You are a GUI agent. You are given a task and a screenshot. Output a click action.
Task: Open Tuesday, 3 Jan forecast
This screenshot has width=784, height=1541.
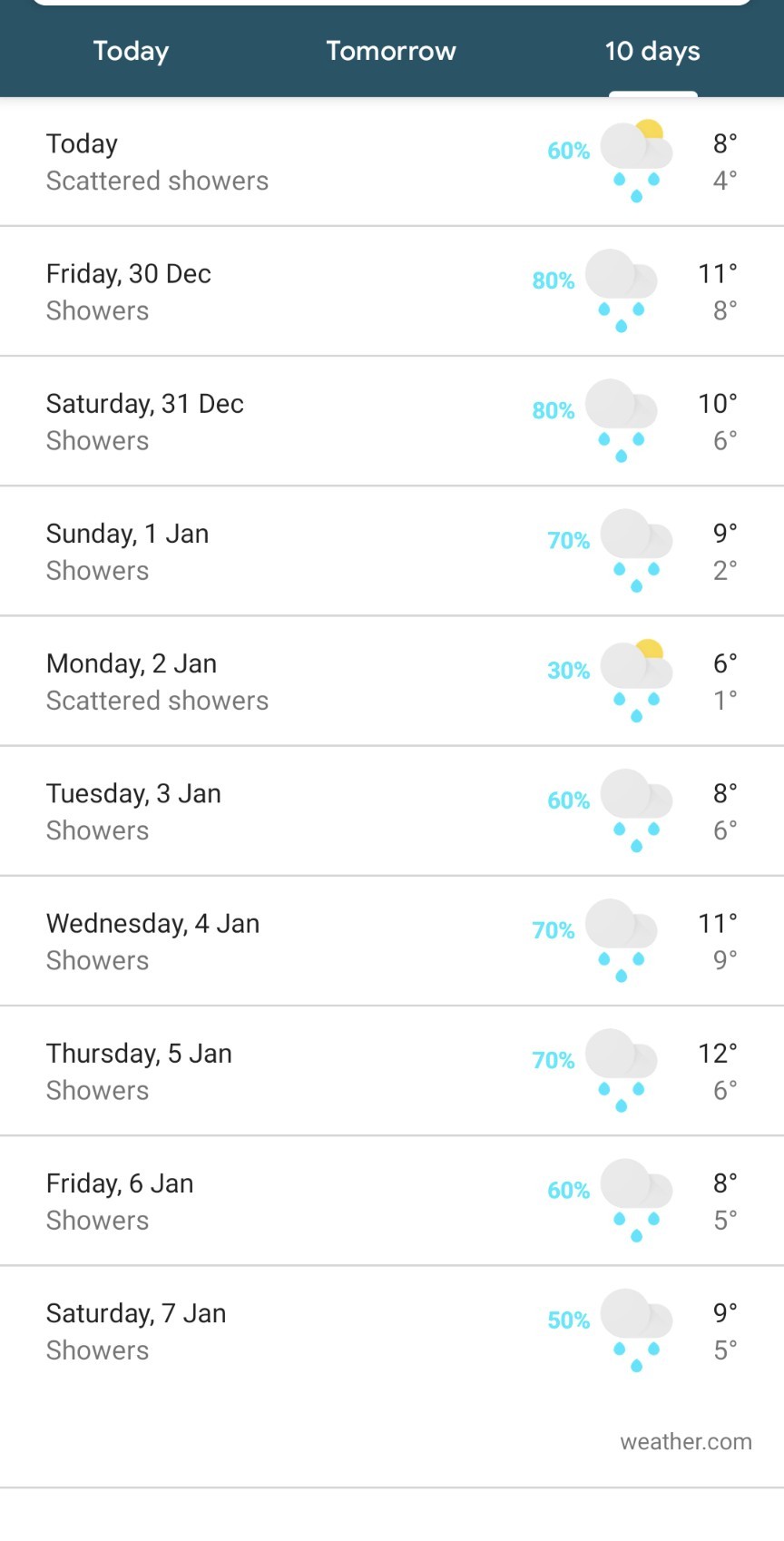pyautogui.click(x=392, y=810)
